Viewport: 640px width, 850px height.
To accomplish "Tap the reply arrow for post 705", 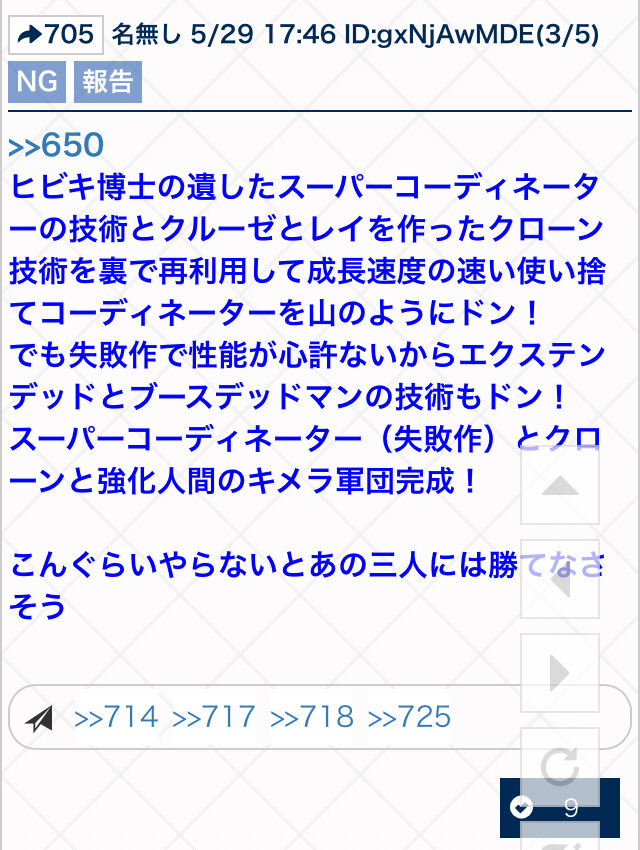I will click(x=55, y=36).
